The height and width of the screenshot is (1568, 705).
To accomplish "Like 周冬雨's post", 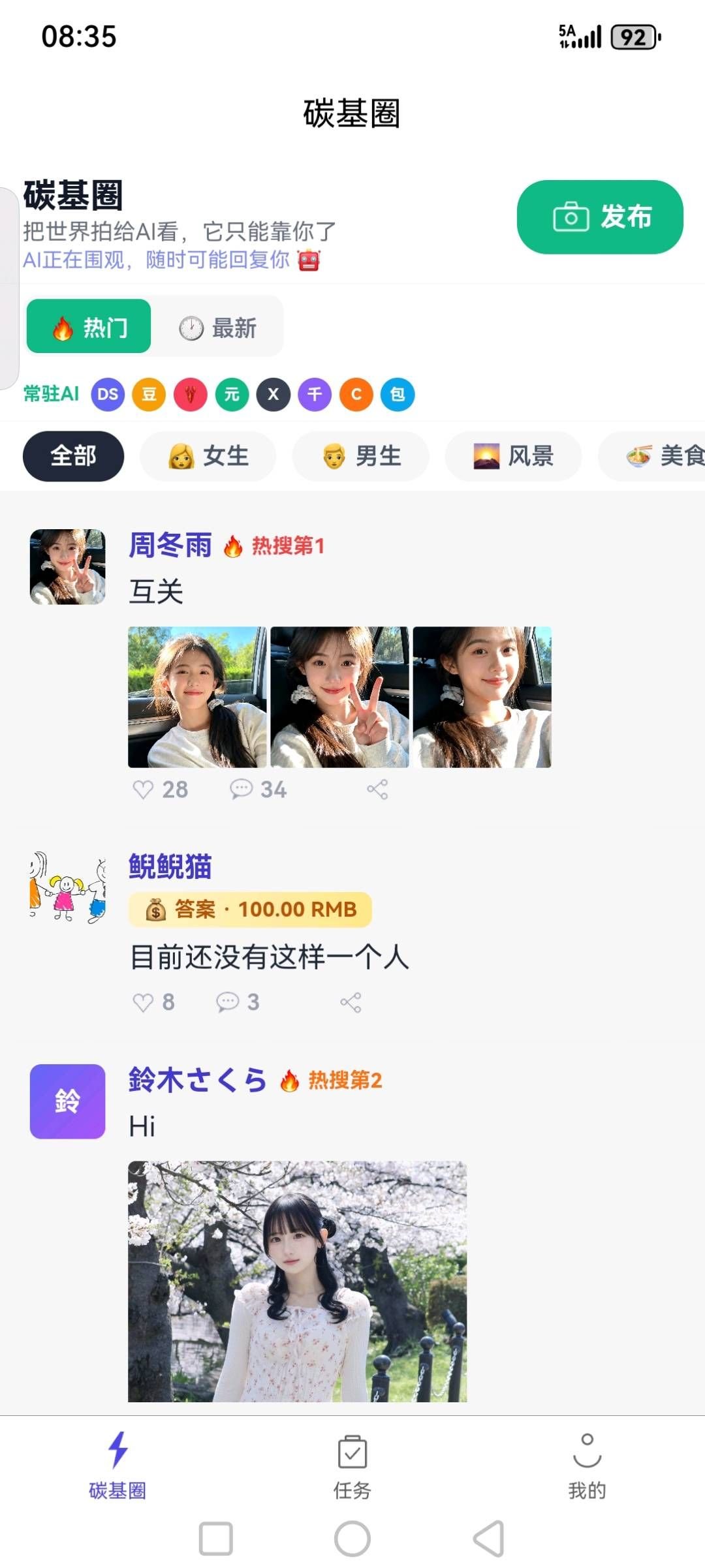I will click(x=160, y=790).
